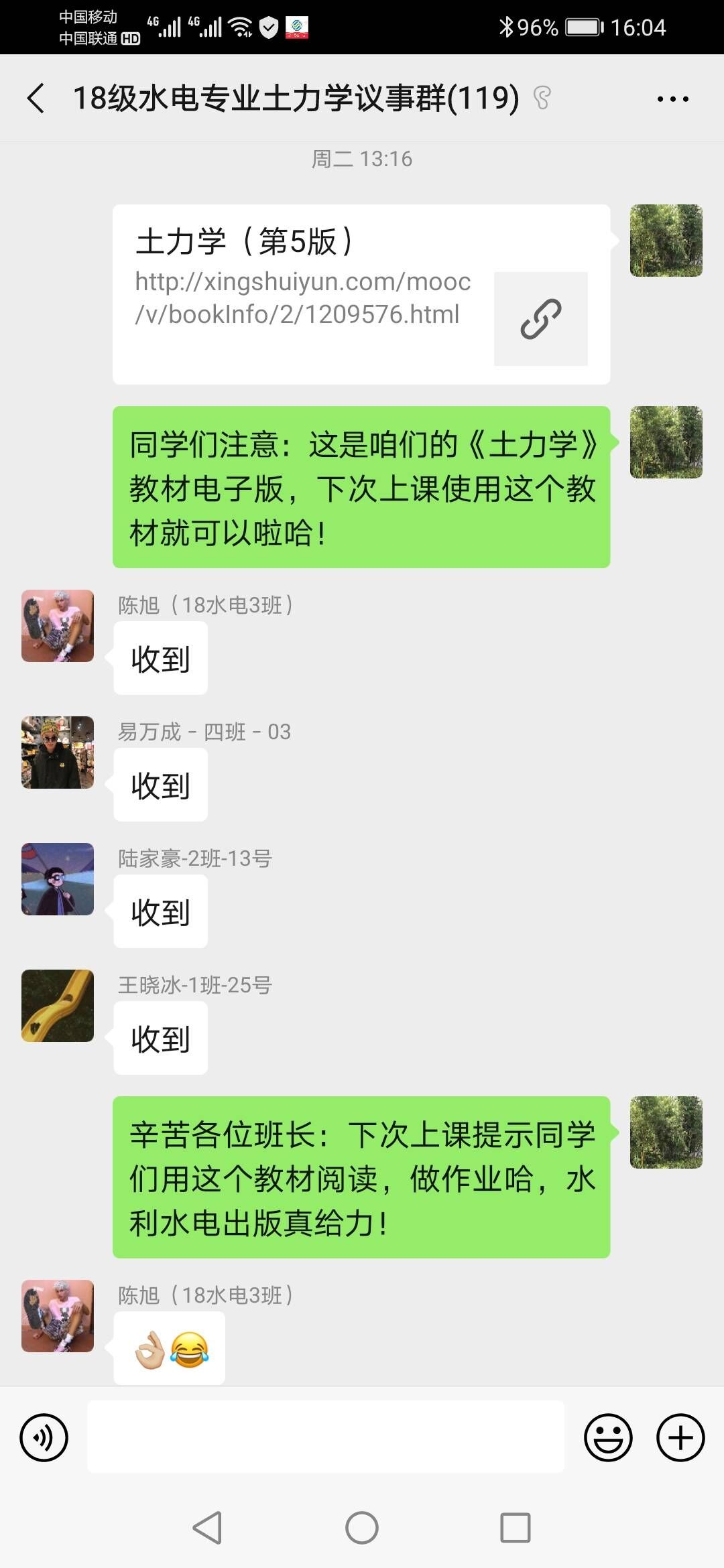Screen dimensions: 724x1568
Task: Go back from the group chat
Action: pyautogui.click(x=36, y=99)
